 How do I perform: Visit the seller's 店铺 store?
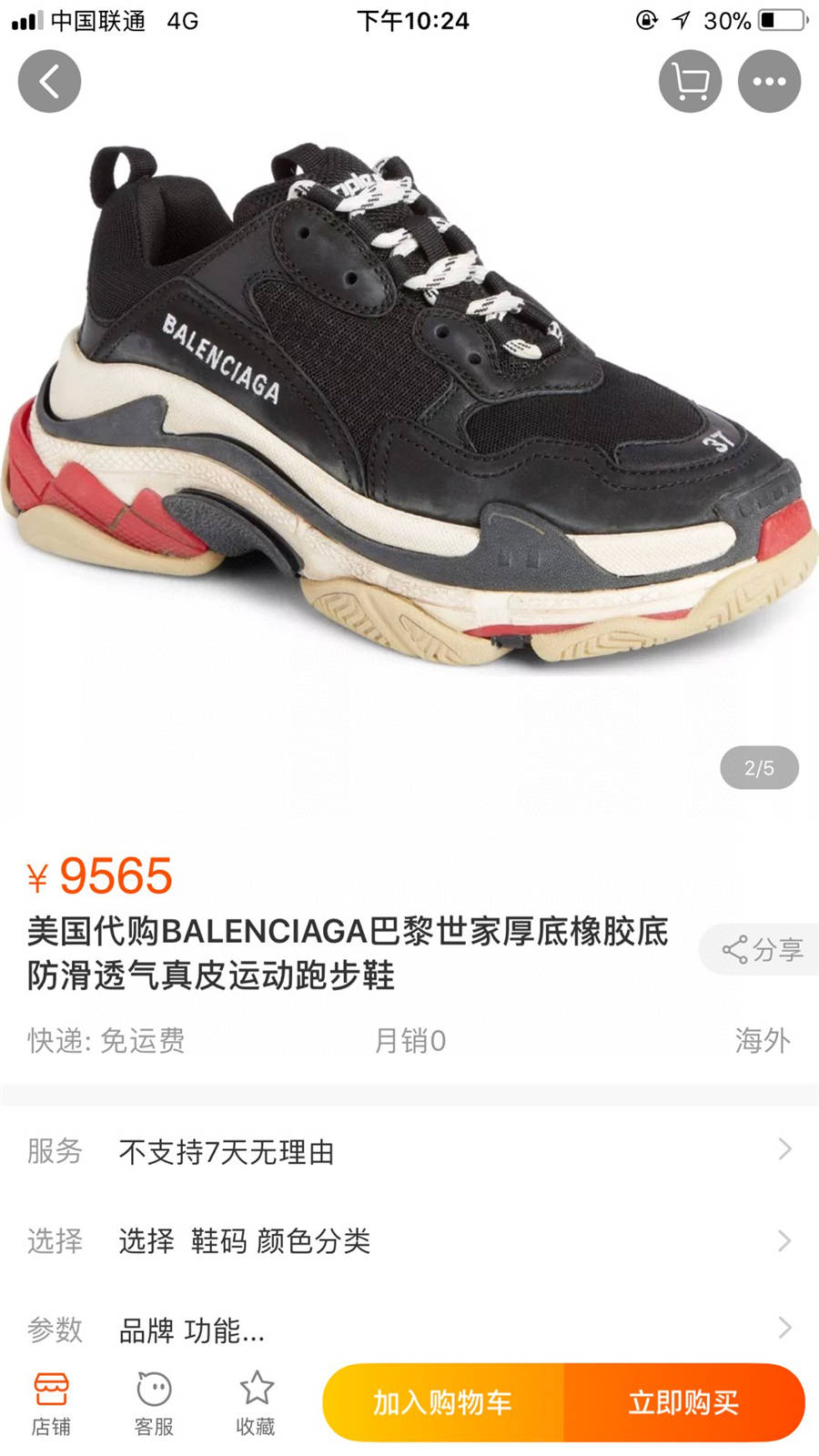tap(51, 1404)
